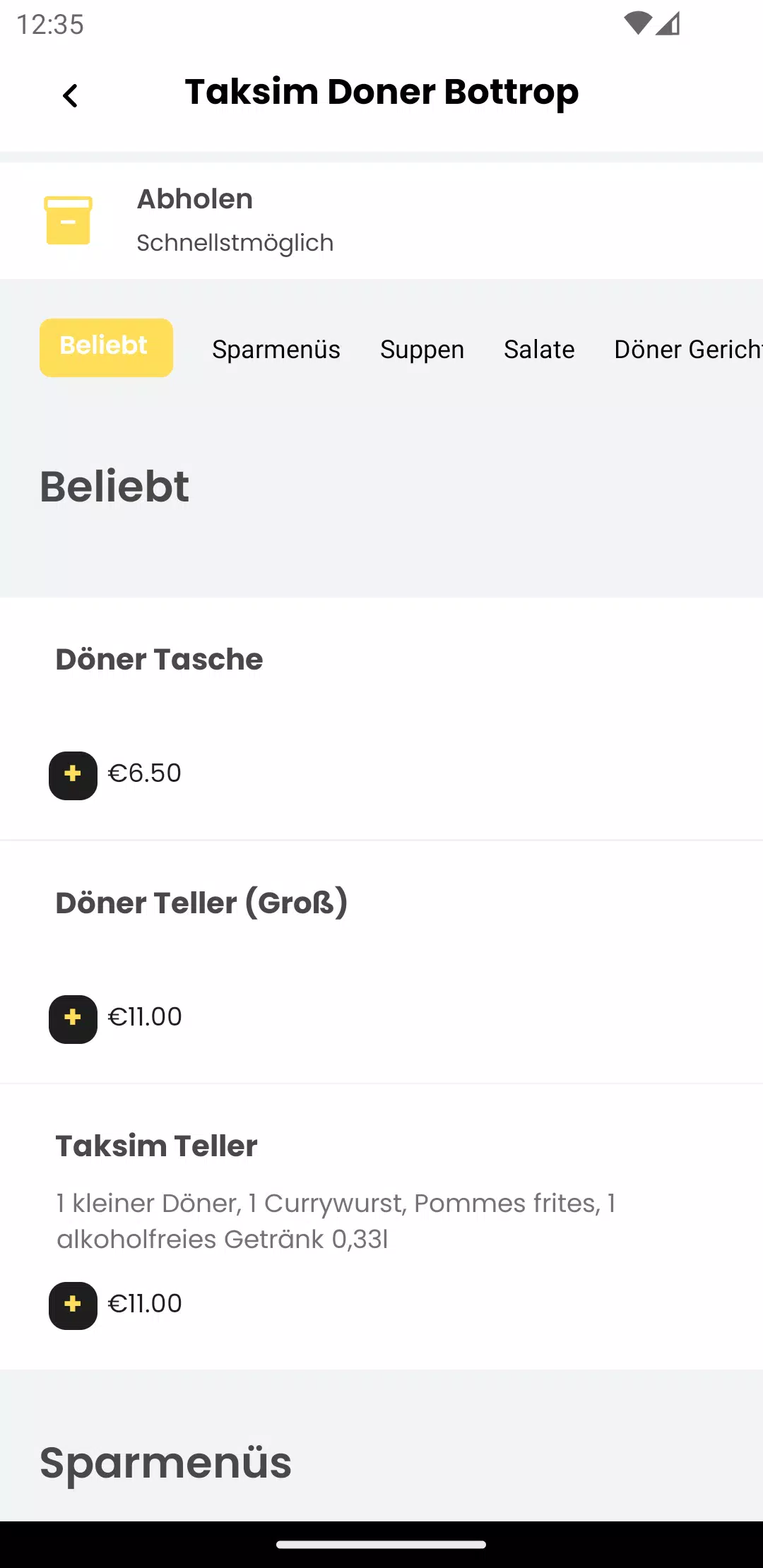Add Döner Teller (Groß) to the order
This screenshot has width=763, height=1568.
tap(73, 1019)
